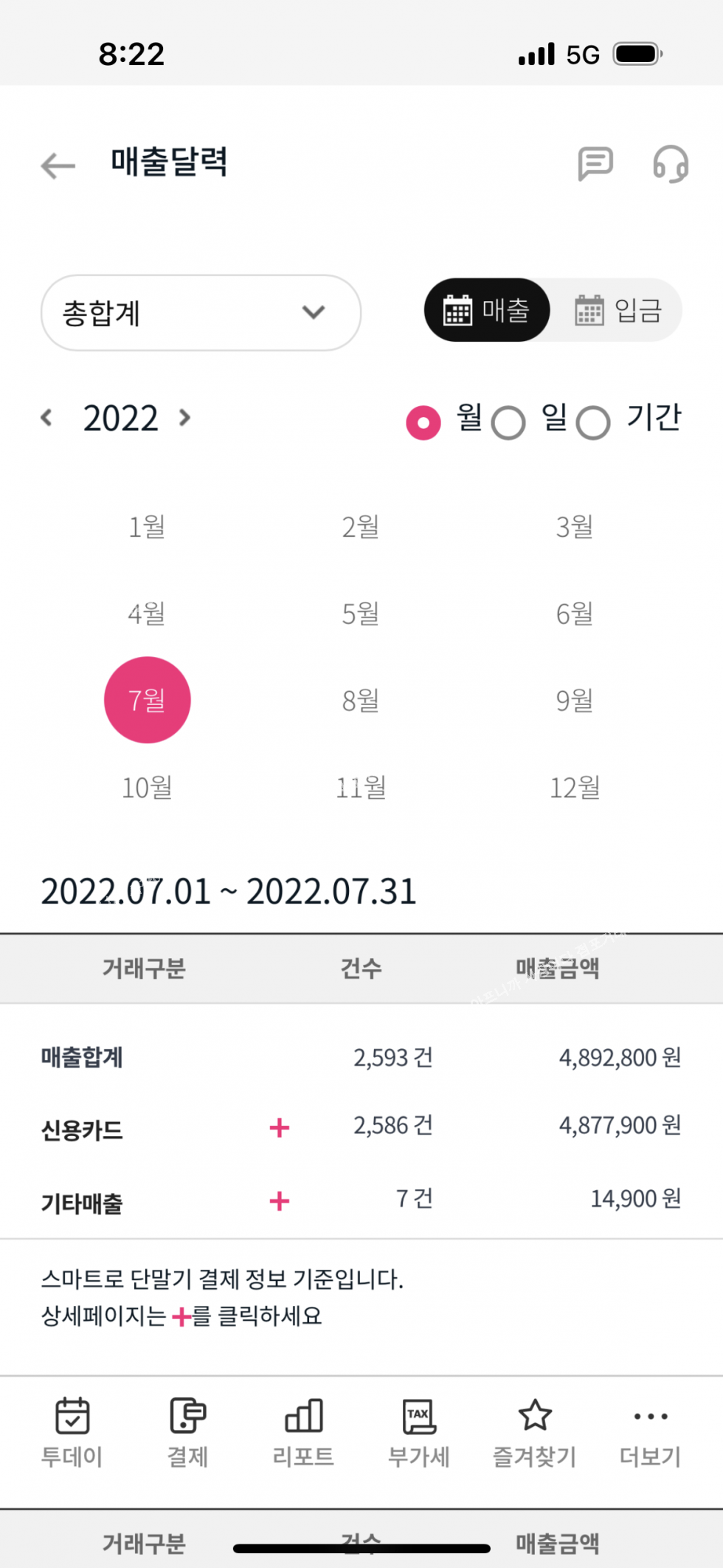Open the 리포트 tab
Image resolution: width=723 pixels, height=1568 pixels.
[303, 1432]
